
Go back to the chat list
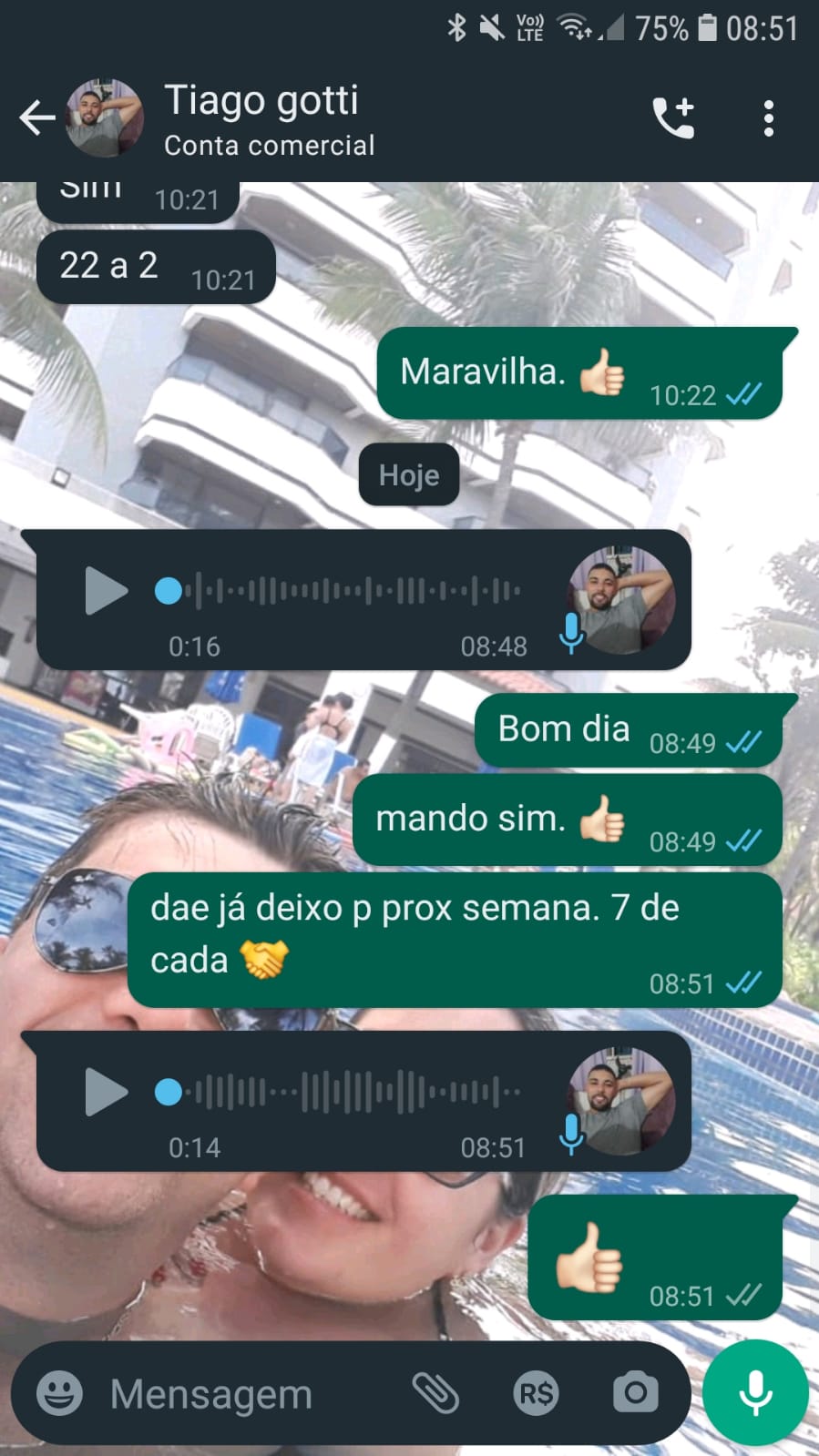point(36,118)
